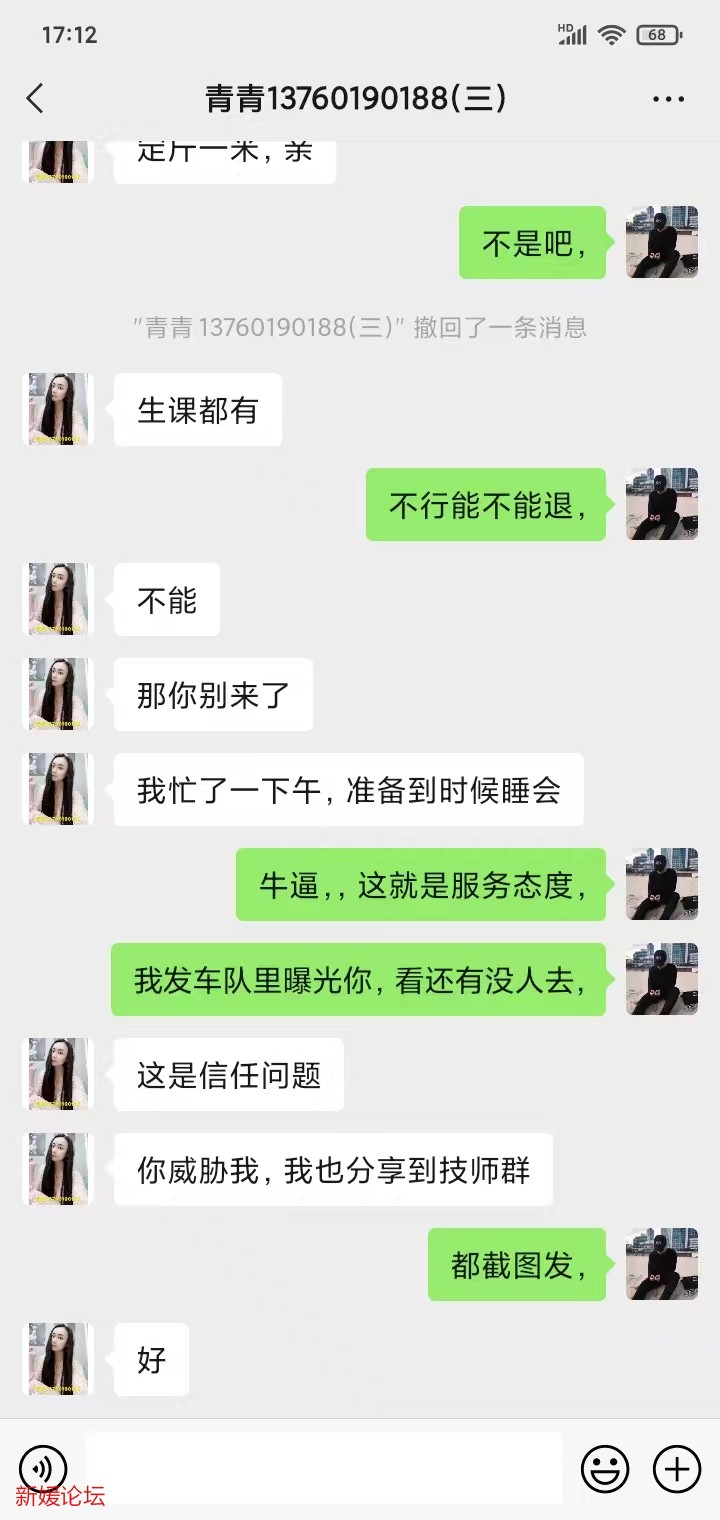Switch to voice message input
The image size is (720, 1520).
point(43,1468)
